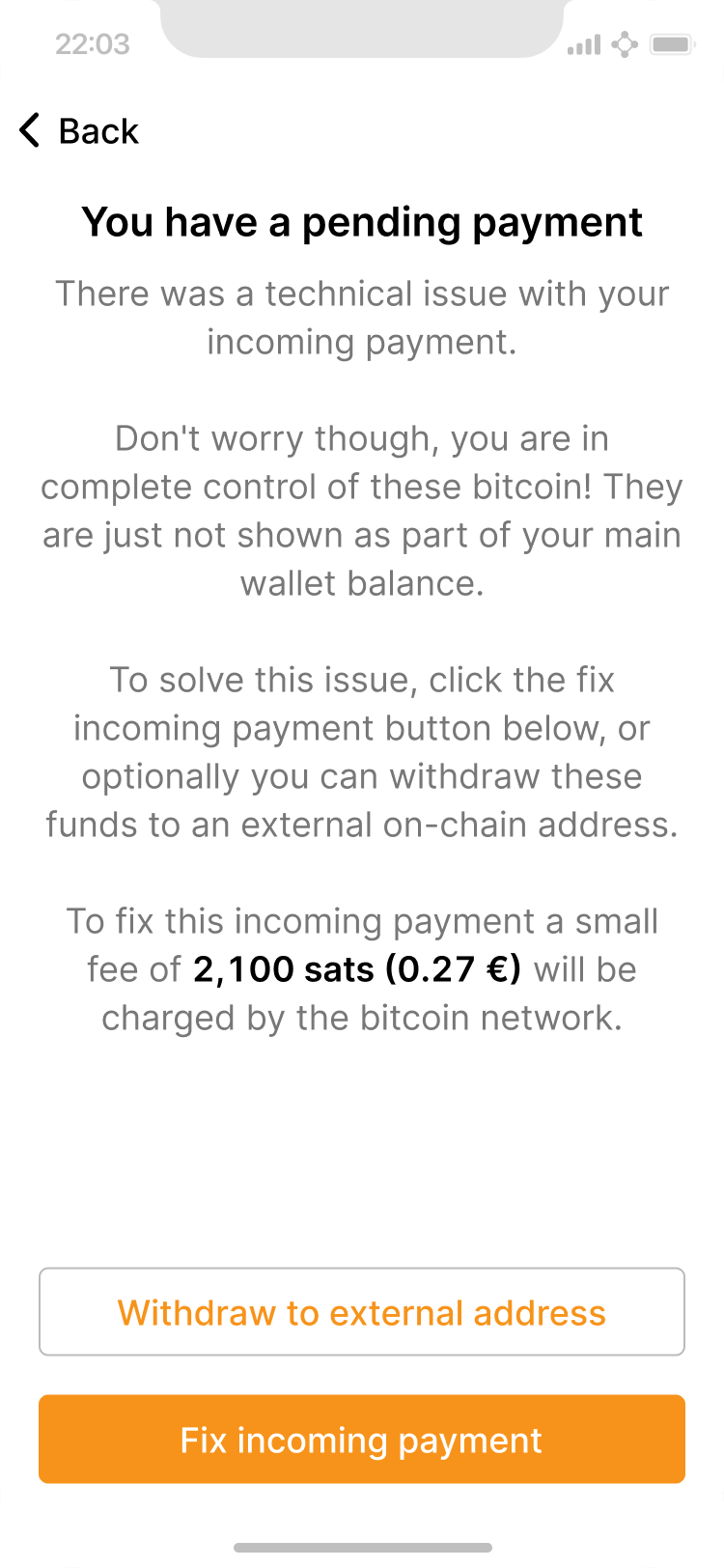Choose Withdraw to external address
Image resolution: width=724 pixels, height=1568 pixels.
362,1312
